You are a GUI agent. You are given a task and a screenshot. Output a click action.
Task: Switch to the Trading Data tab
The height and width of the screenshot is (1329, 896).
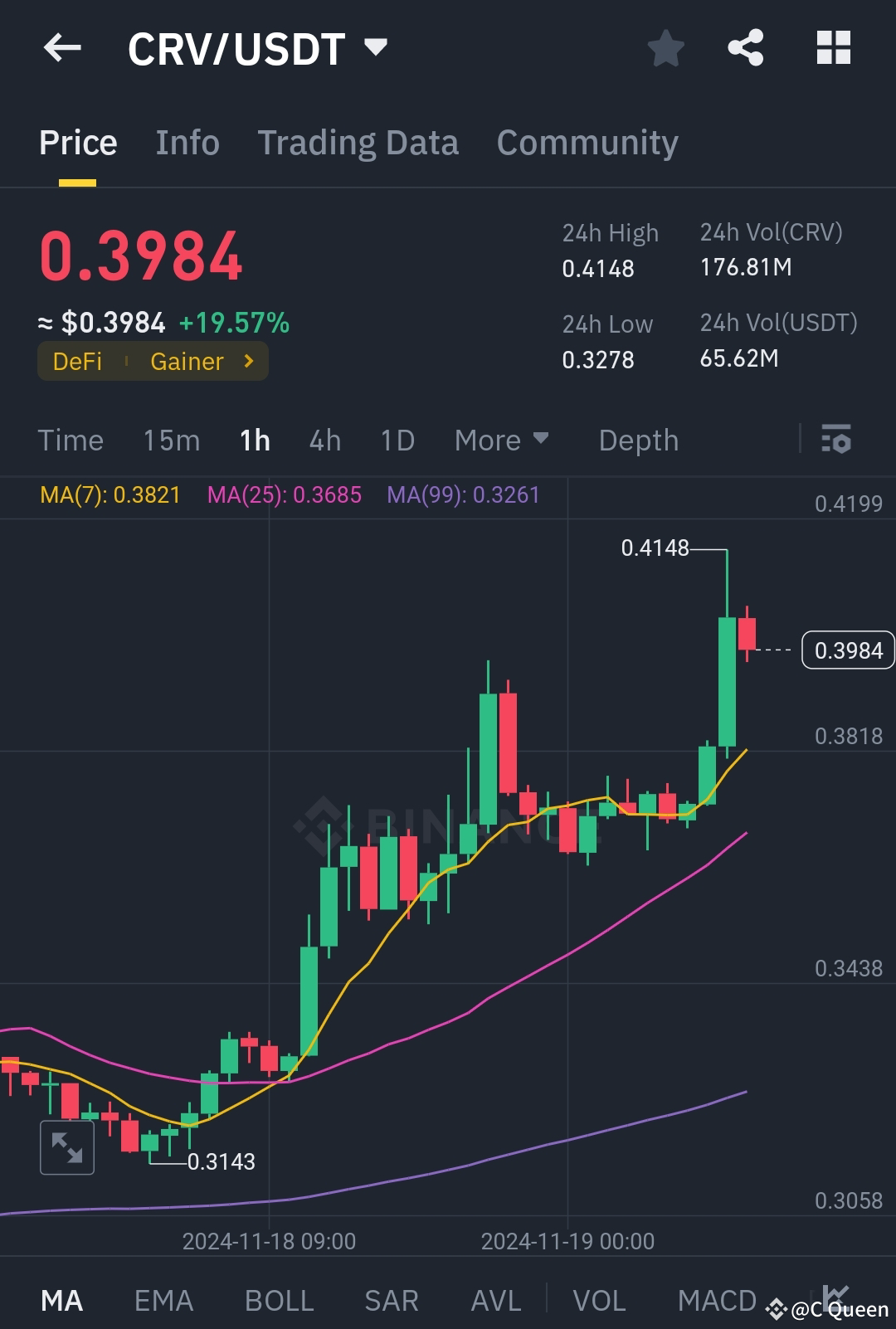click(x=358, y=142)
